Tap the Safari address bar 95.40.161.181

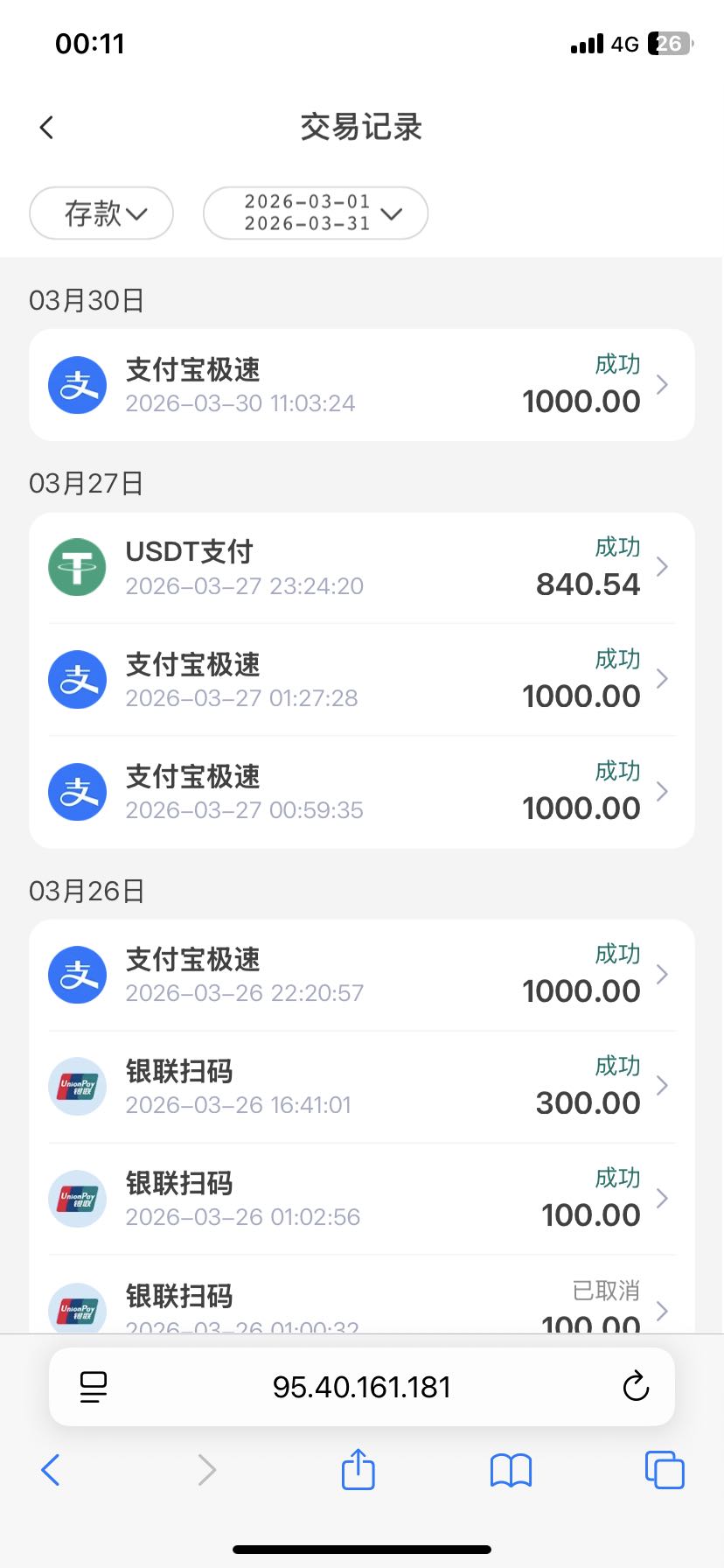[361, 1387]
